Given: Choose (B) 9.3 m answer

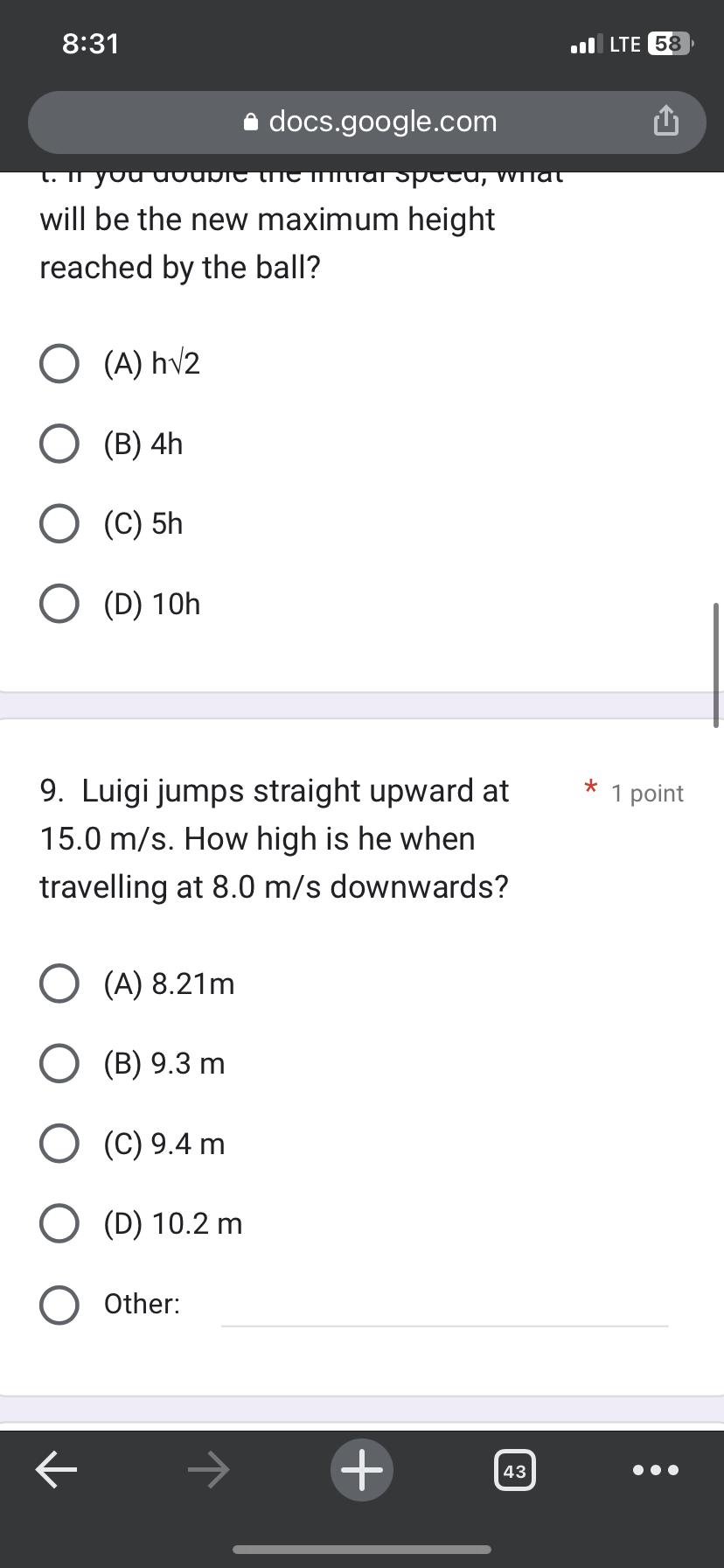Looking at the screenshot, I should click(x=58, y=1063).
